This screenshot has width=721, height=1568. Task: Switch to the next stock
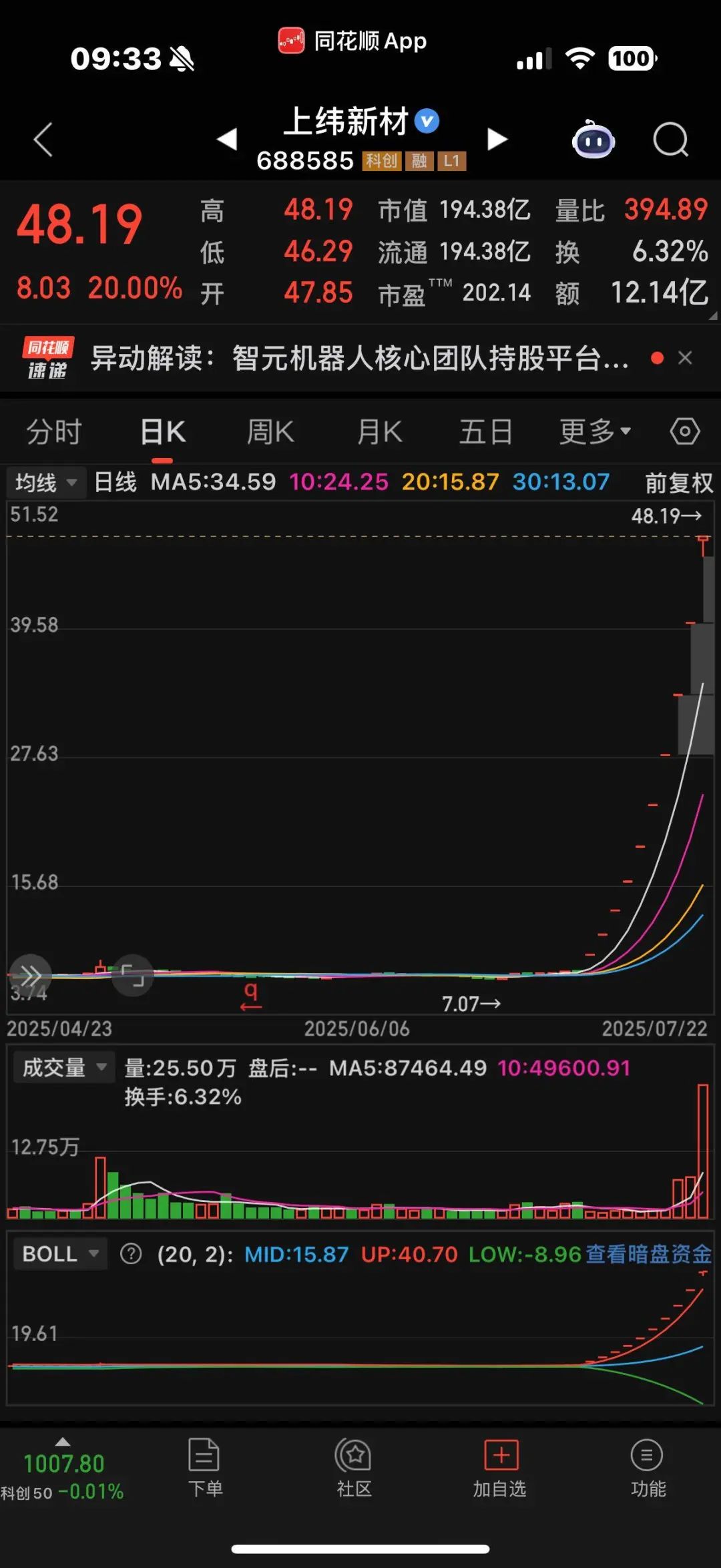[497, 139]
